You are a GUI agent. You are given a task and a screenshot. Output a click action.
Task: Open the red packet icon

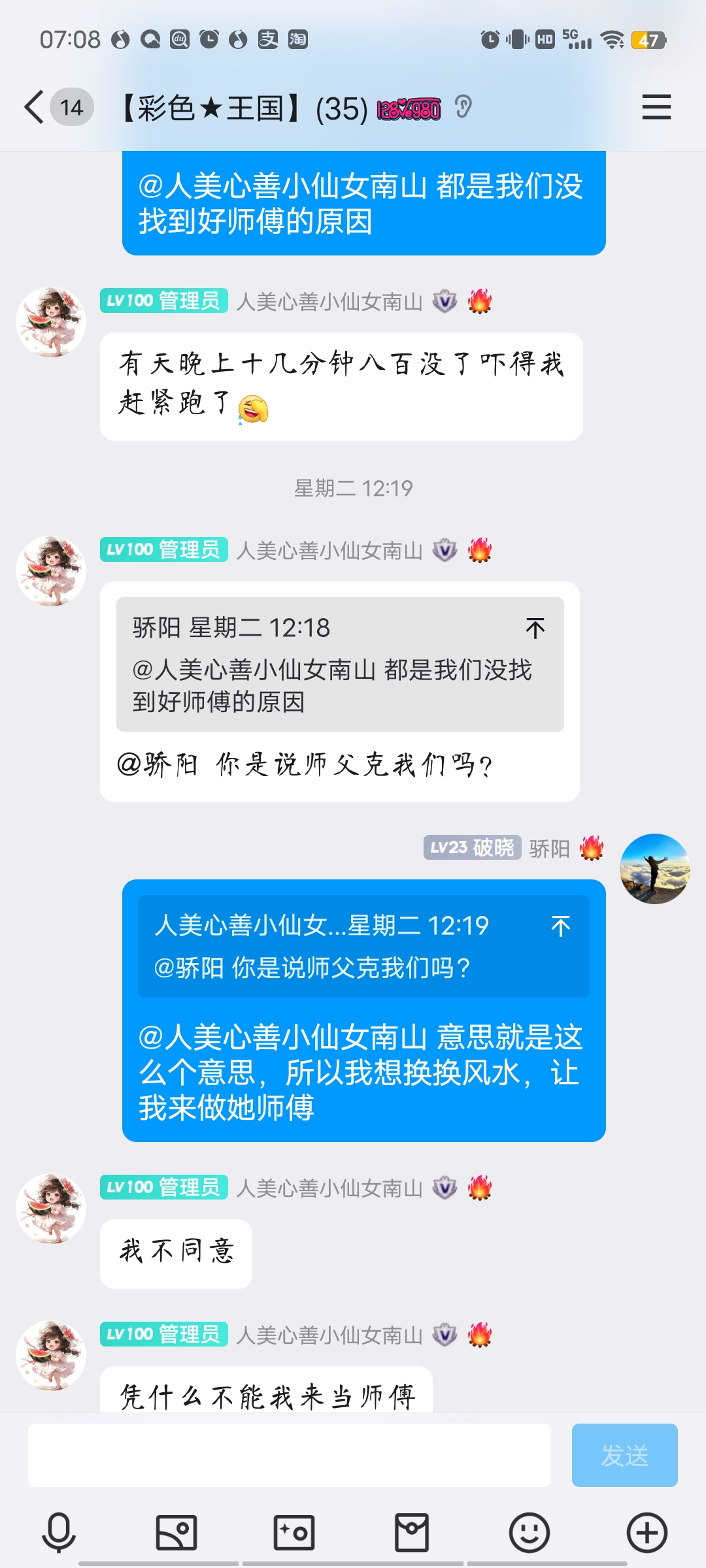coord(412,1532)
